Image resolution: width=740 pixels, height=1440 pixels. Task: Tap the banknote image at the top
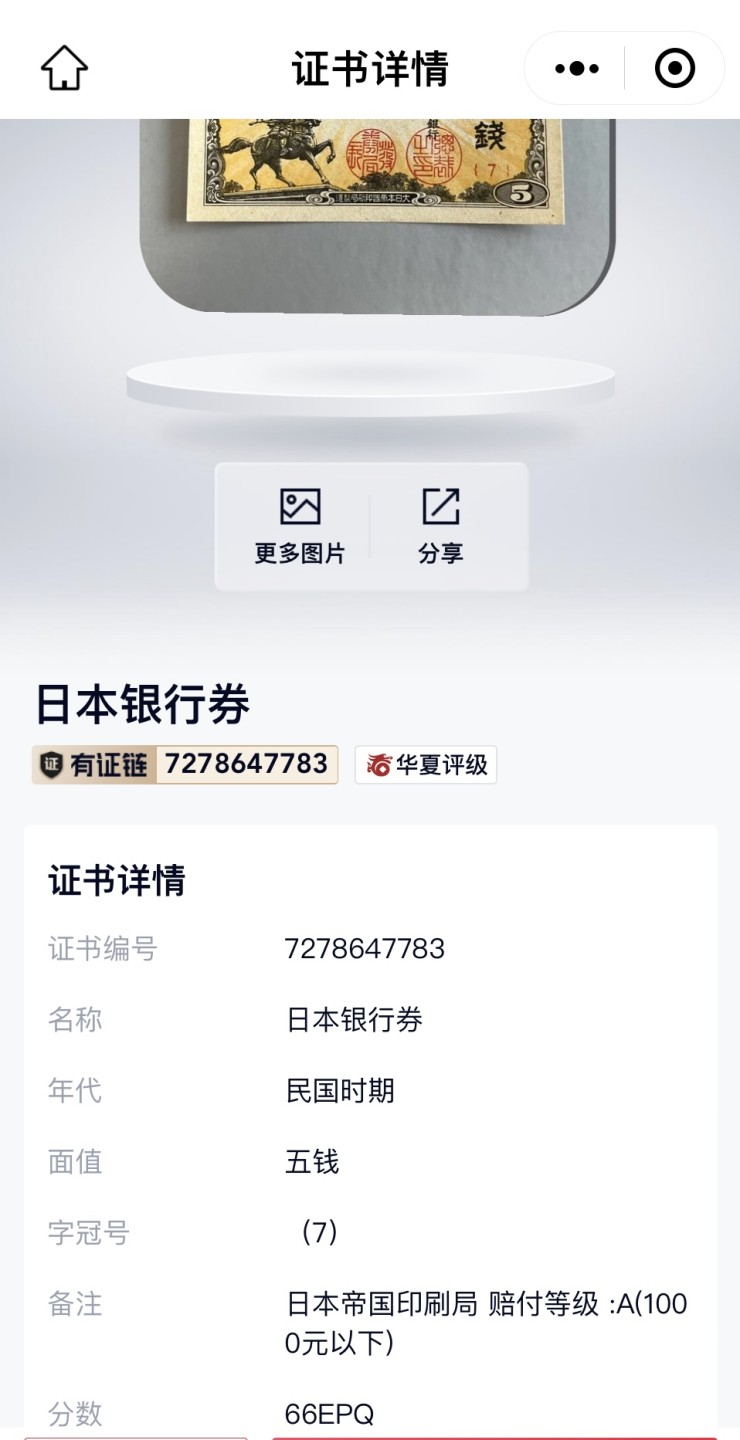click(370, 170)
